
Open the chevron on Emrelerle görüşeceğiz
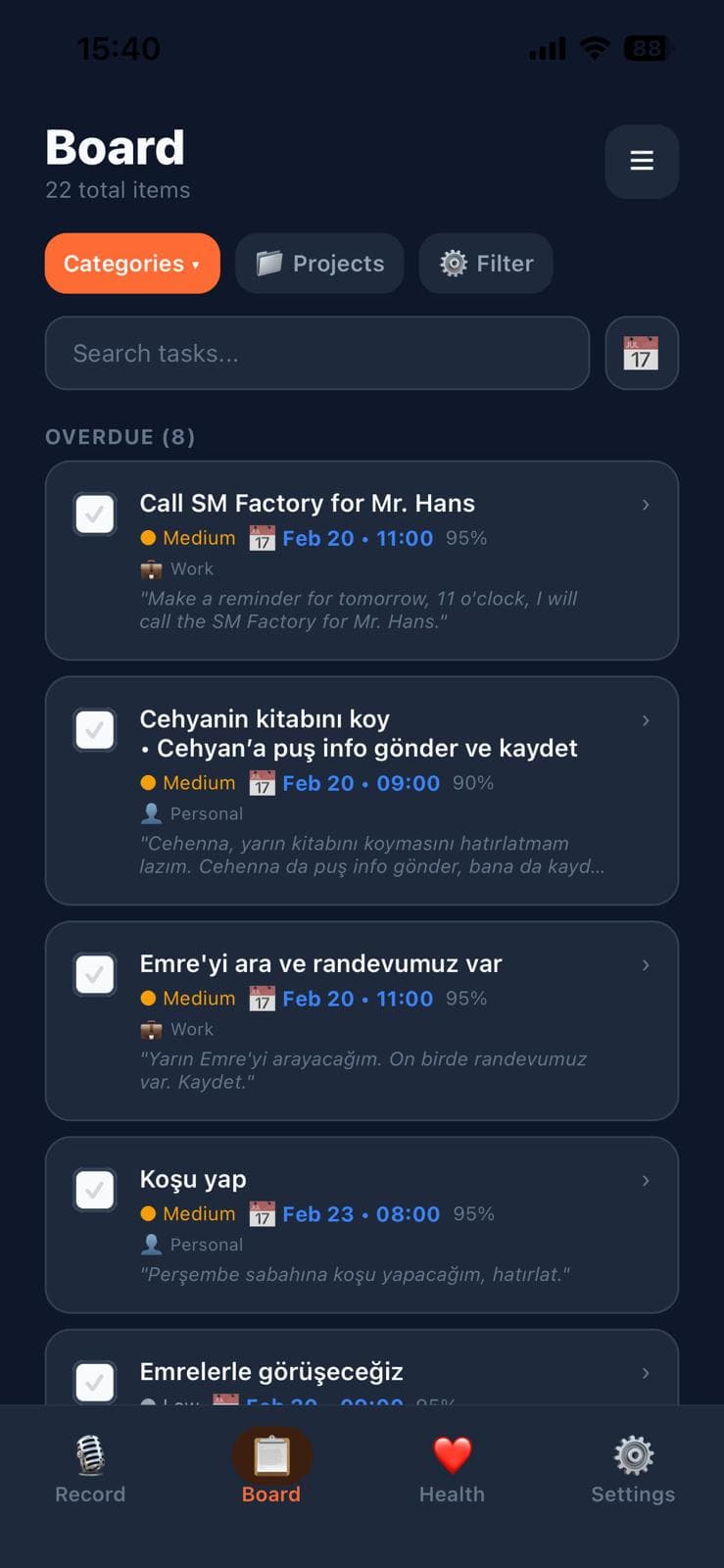click(x=646, y=1373)
